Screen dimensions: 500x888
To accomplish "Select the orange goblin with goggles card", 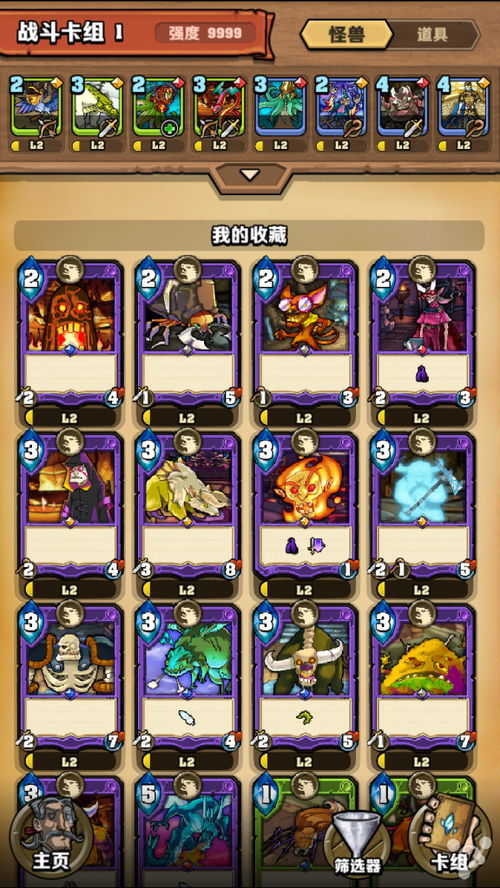I will click(305, 343).
